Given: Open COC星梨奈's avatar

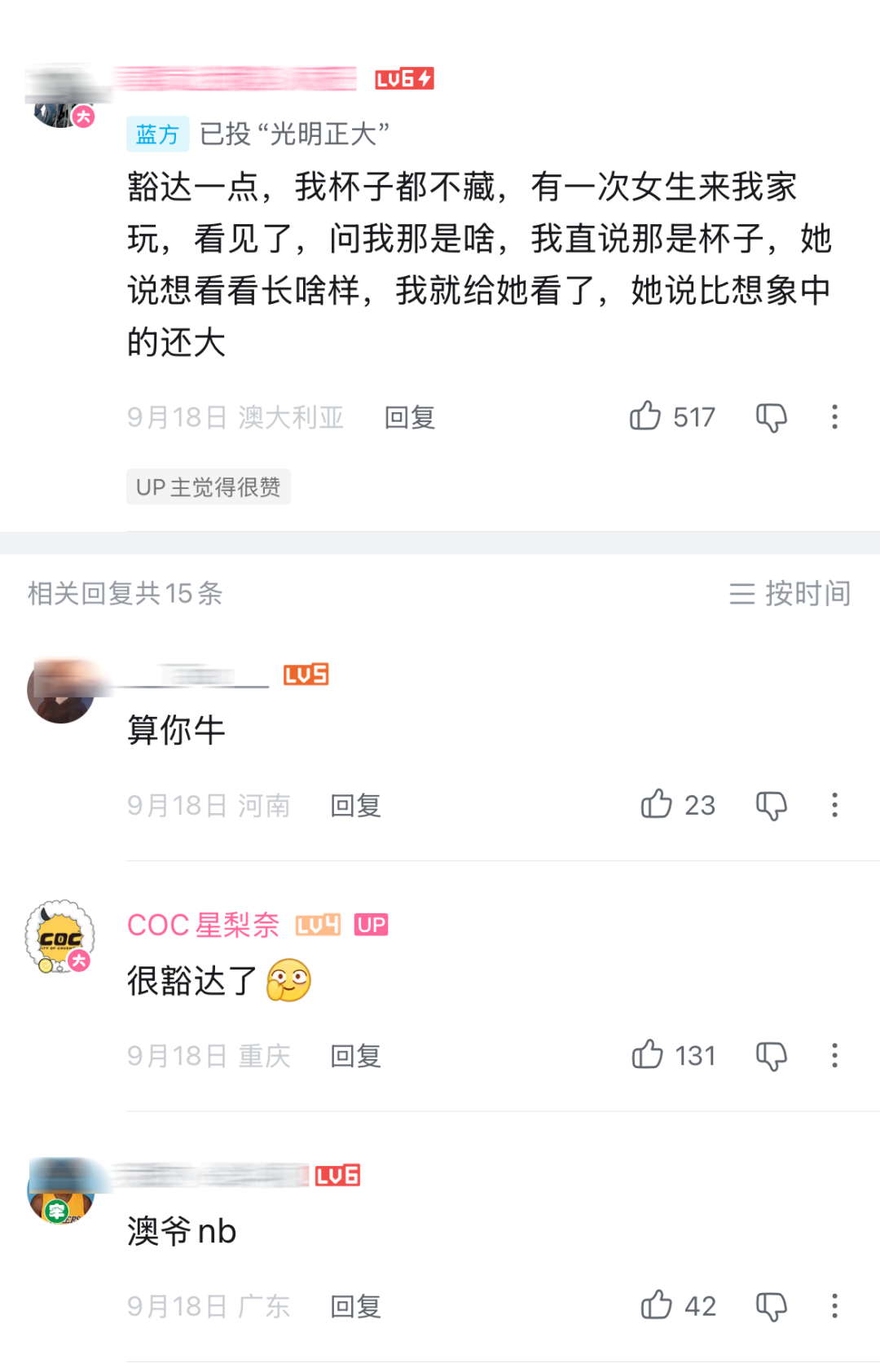Looking at the screenshot, I should (60, 937).
